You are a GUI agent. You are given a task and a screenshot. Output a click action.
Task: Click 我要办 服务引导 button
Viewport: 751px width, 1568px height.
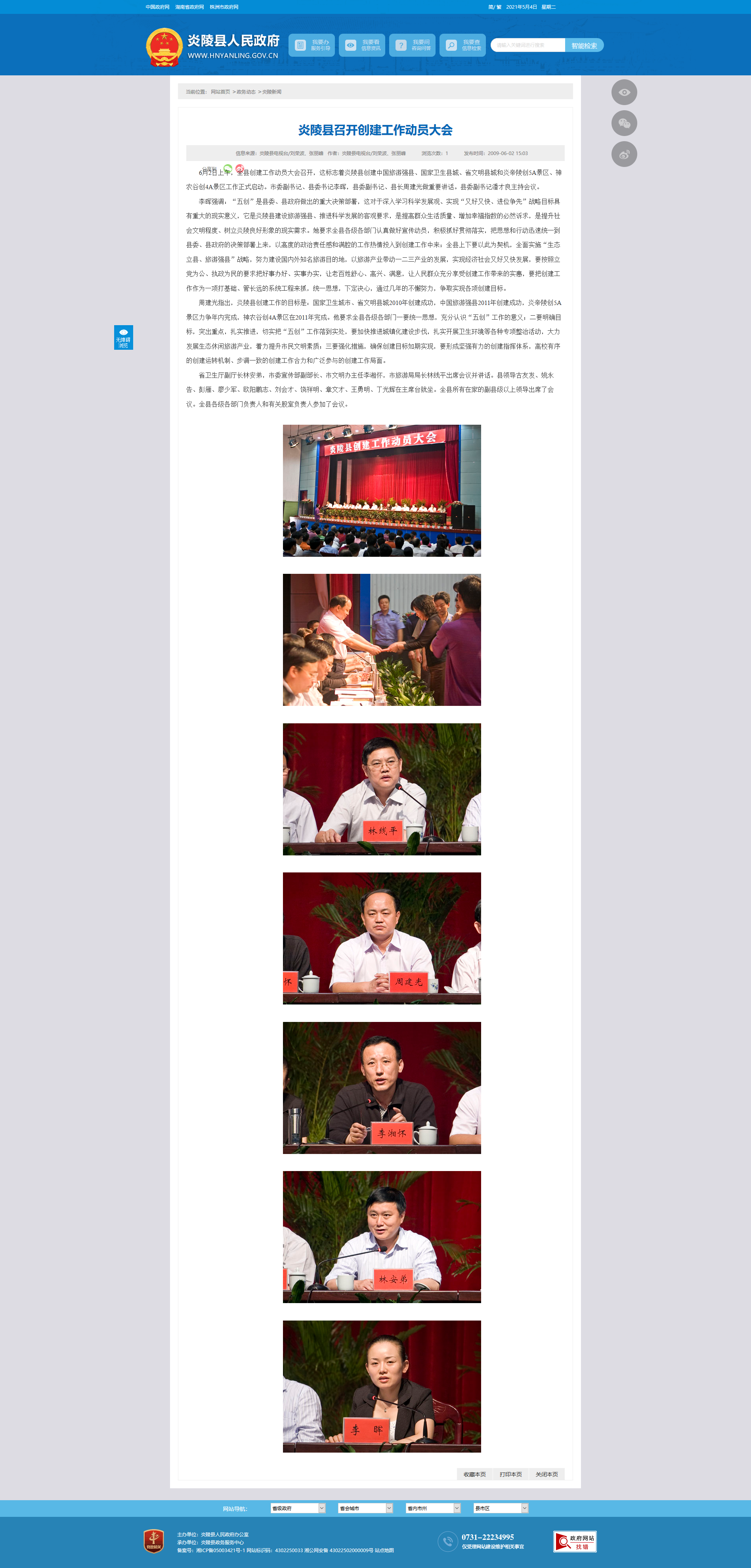(311, 45)
